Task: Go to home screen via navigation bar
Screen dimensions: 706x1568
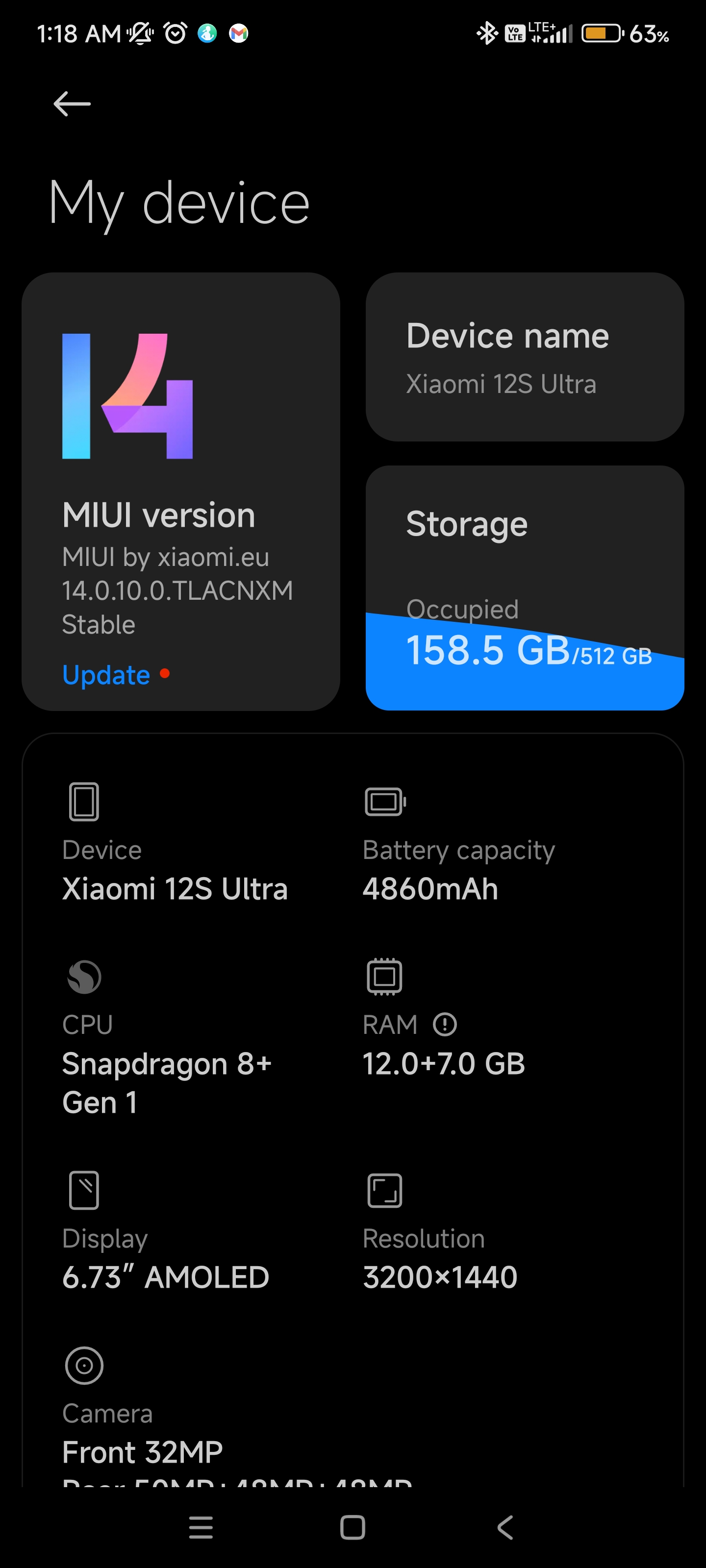Action: 353,1527
